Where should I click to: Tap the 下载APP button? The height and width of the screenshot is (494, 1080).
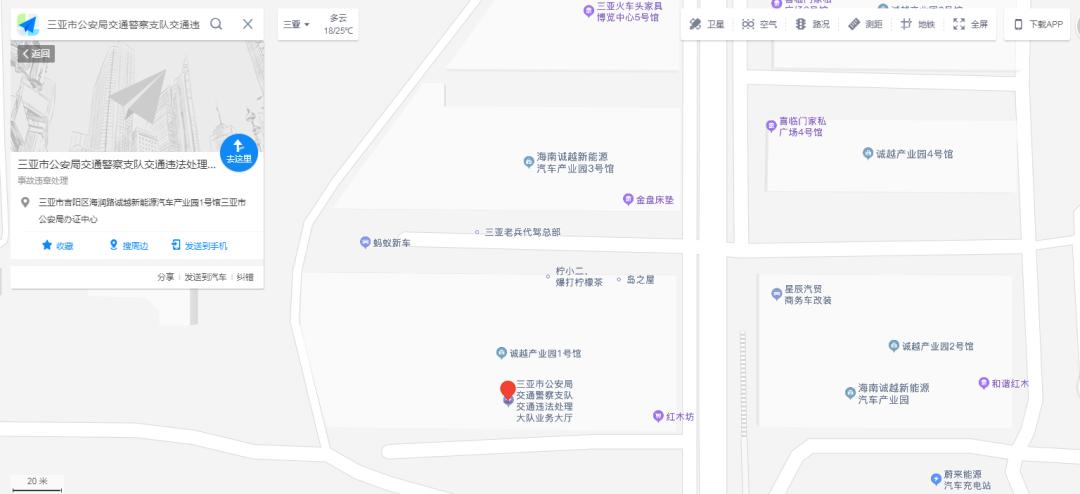point(1038,24)
